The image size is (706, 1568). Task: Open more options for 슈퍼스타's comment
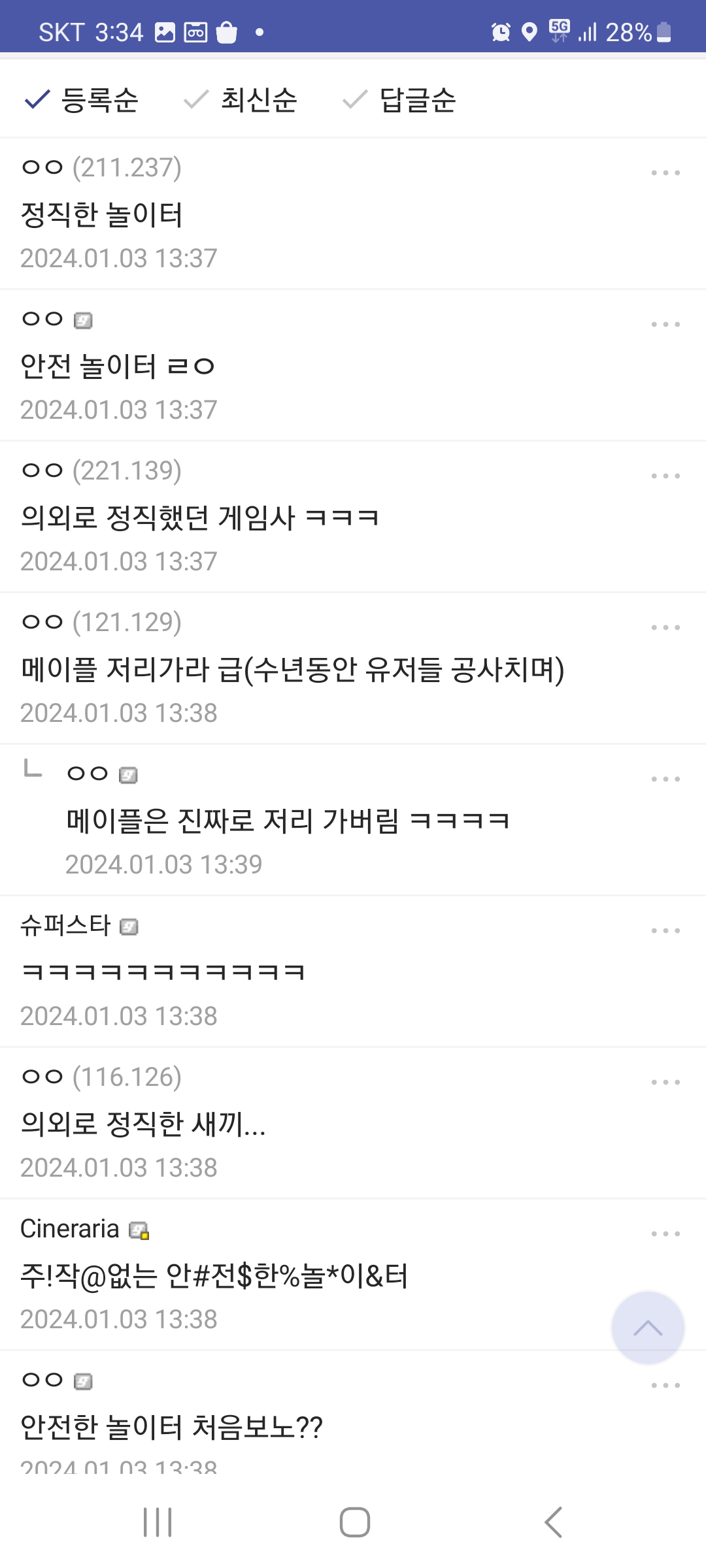click(x=665, y=931)
